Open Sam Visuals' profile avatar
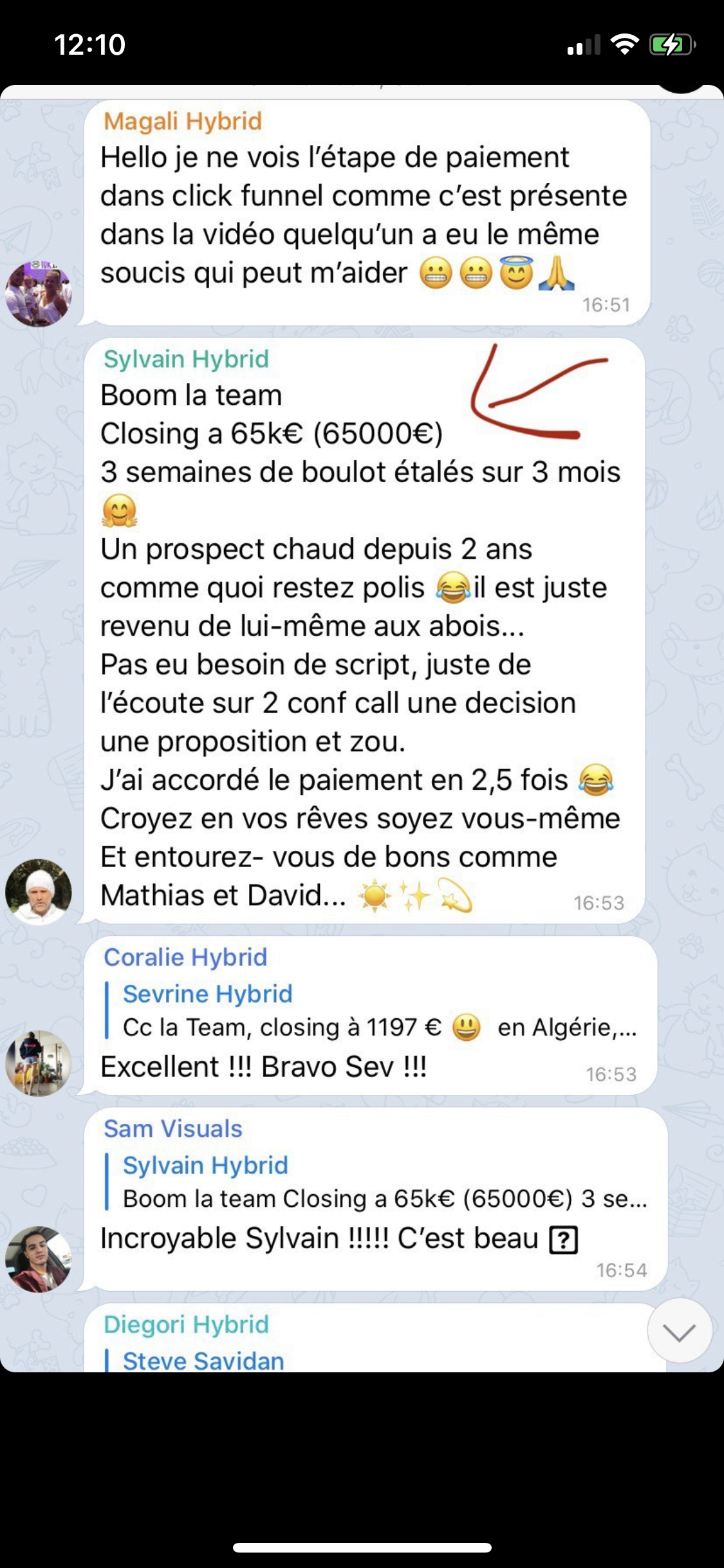724x1568 pixels. click(x=39, y=1259)
